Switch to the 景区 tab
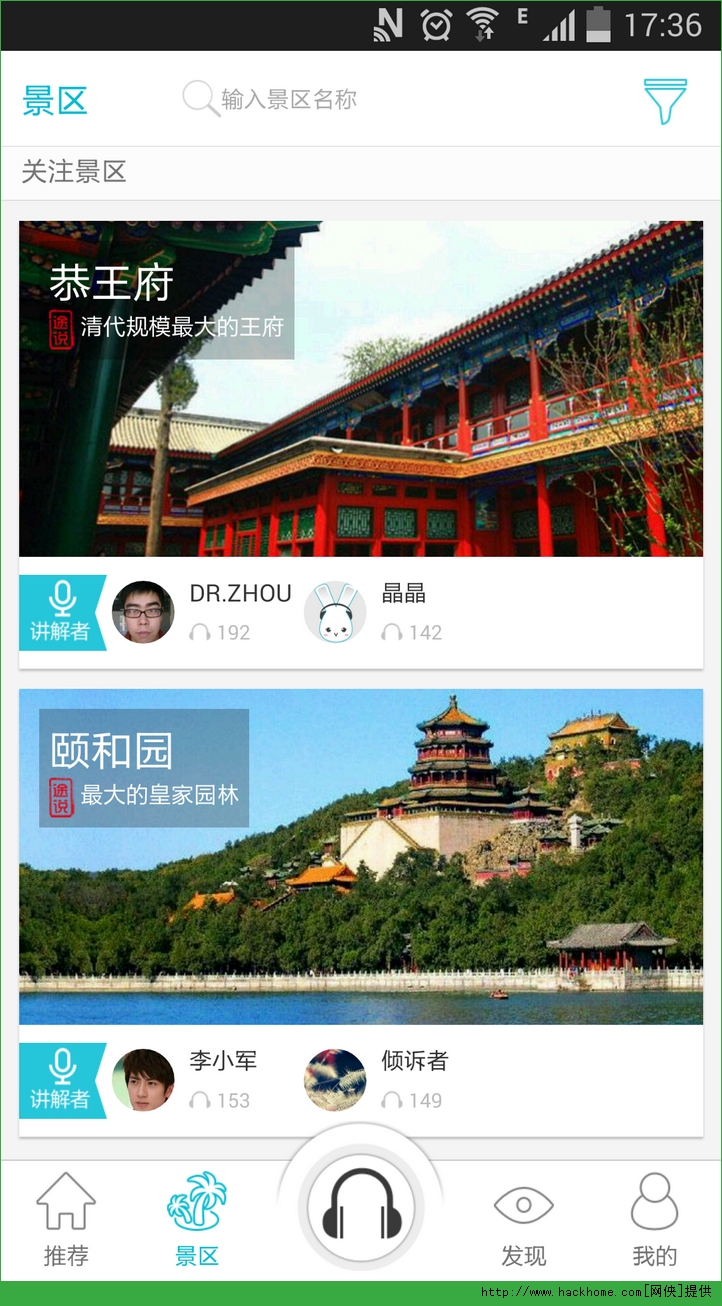Viewport: 722px width, 1306px height. click(x=197, y=1220)
